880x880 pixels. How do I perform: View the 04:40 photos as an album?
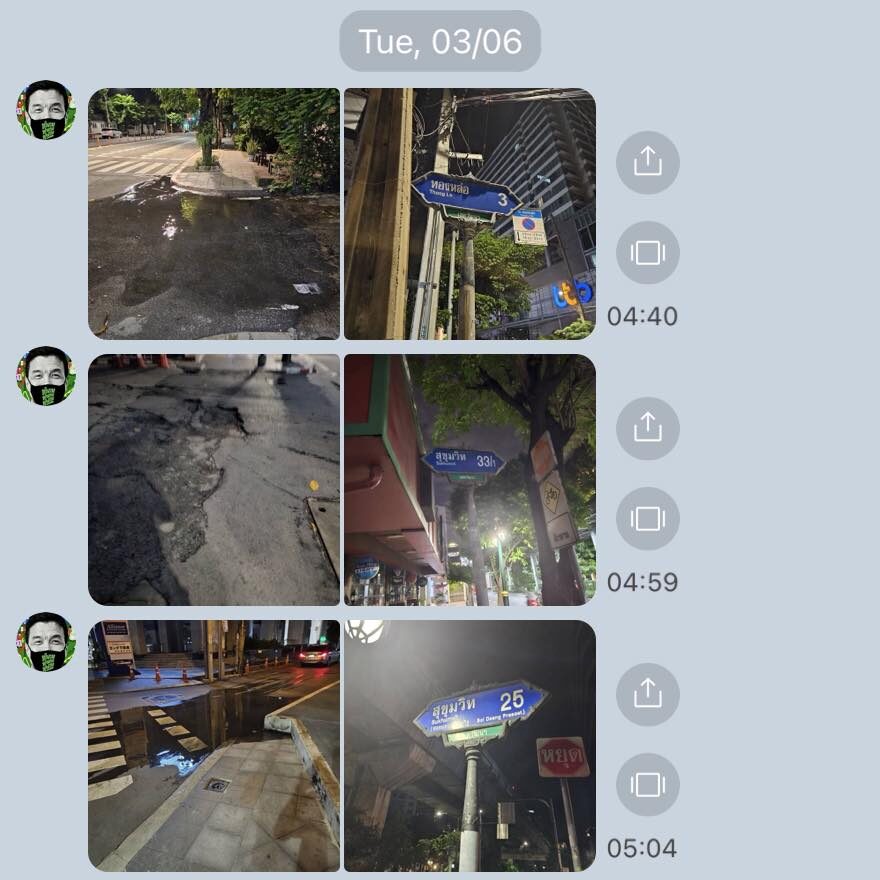647,252
